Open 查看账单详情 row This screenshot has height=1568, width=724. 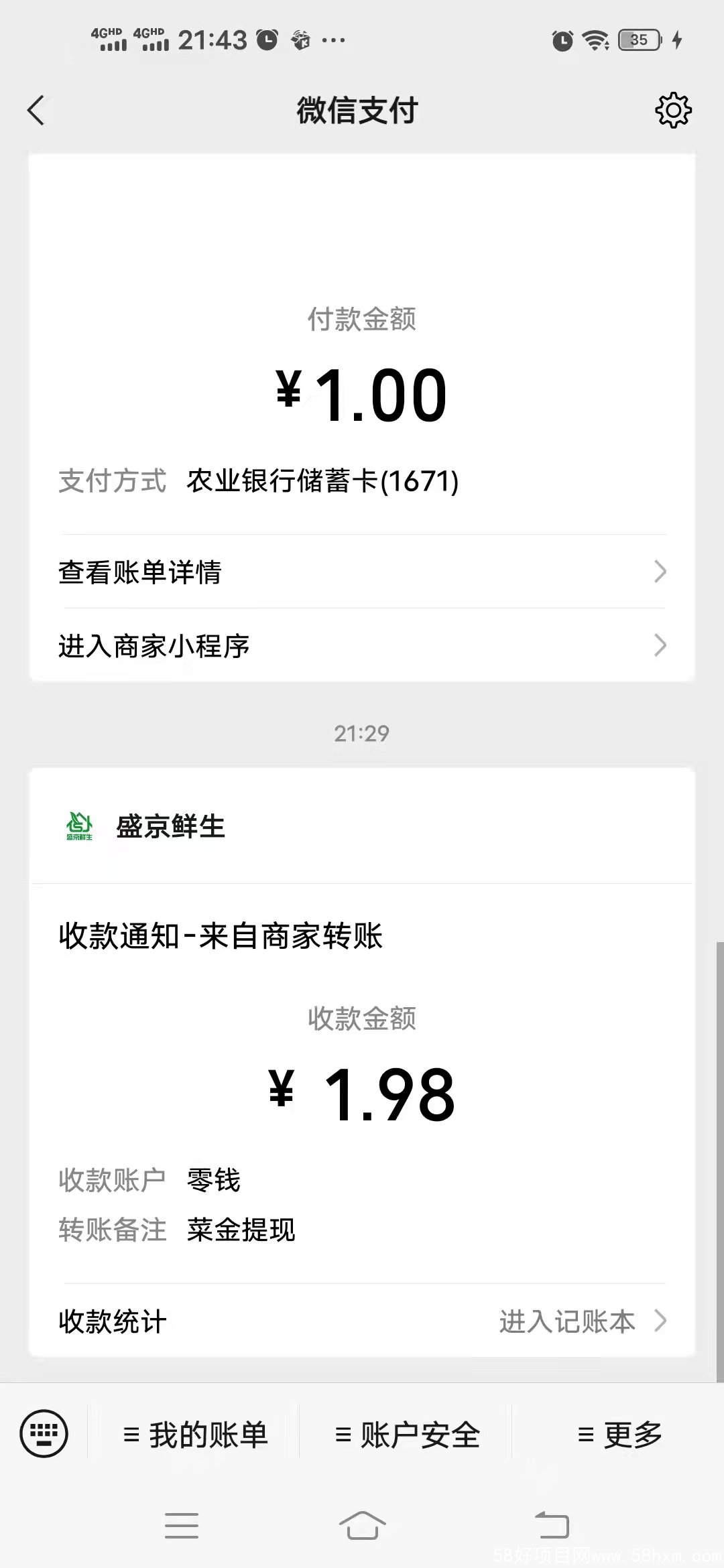click(x=362, y=572)
